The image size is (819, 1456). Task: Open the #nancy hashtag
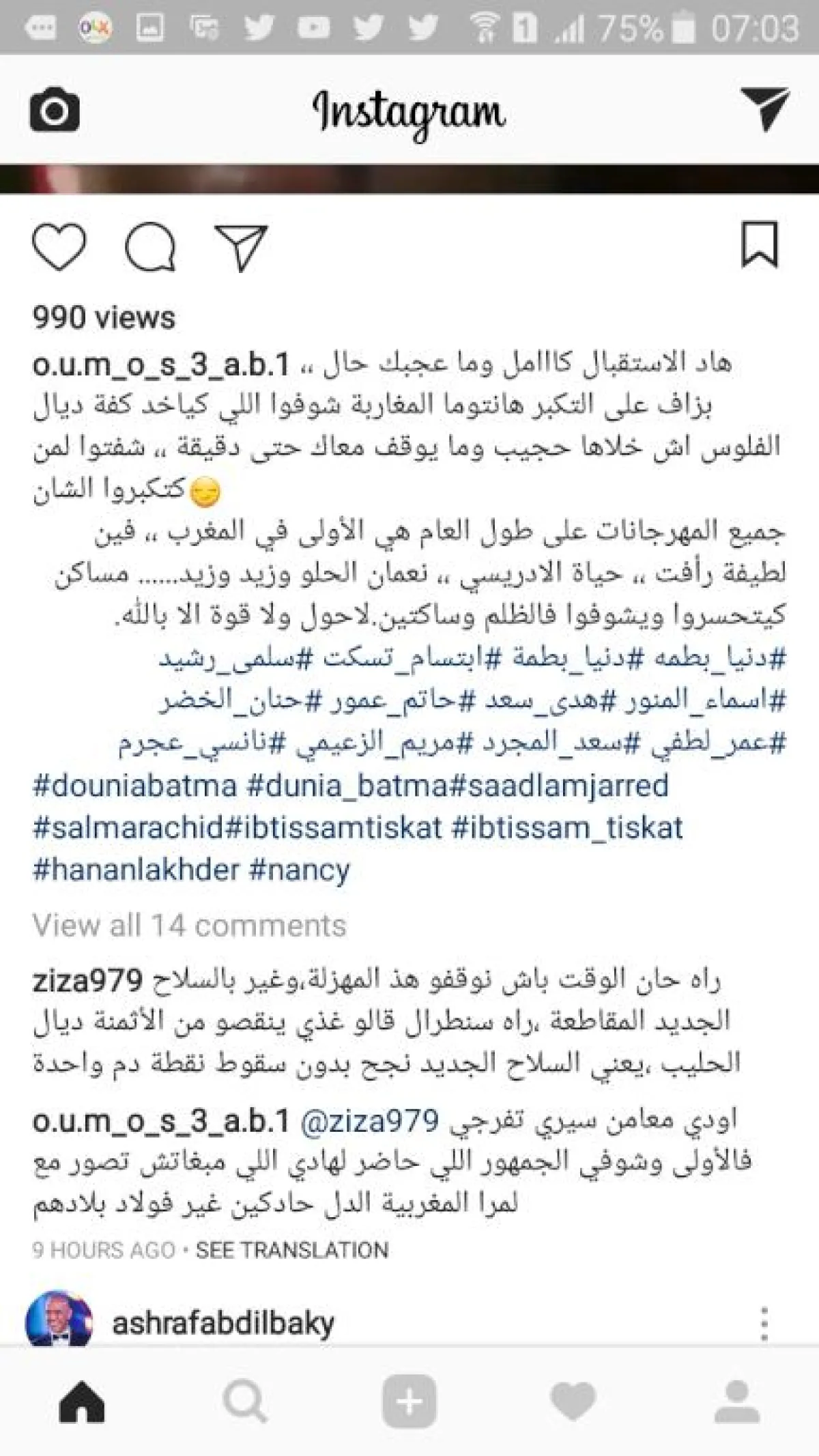click(x=300, y=870)
